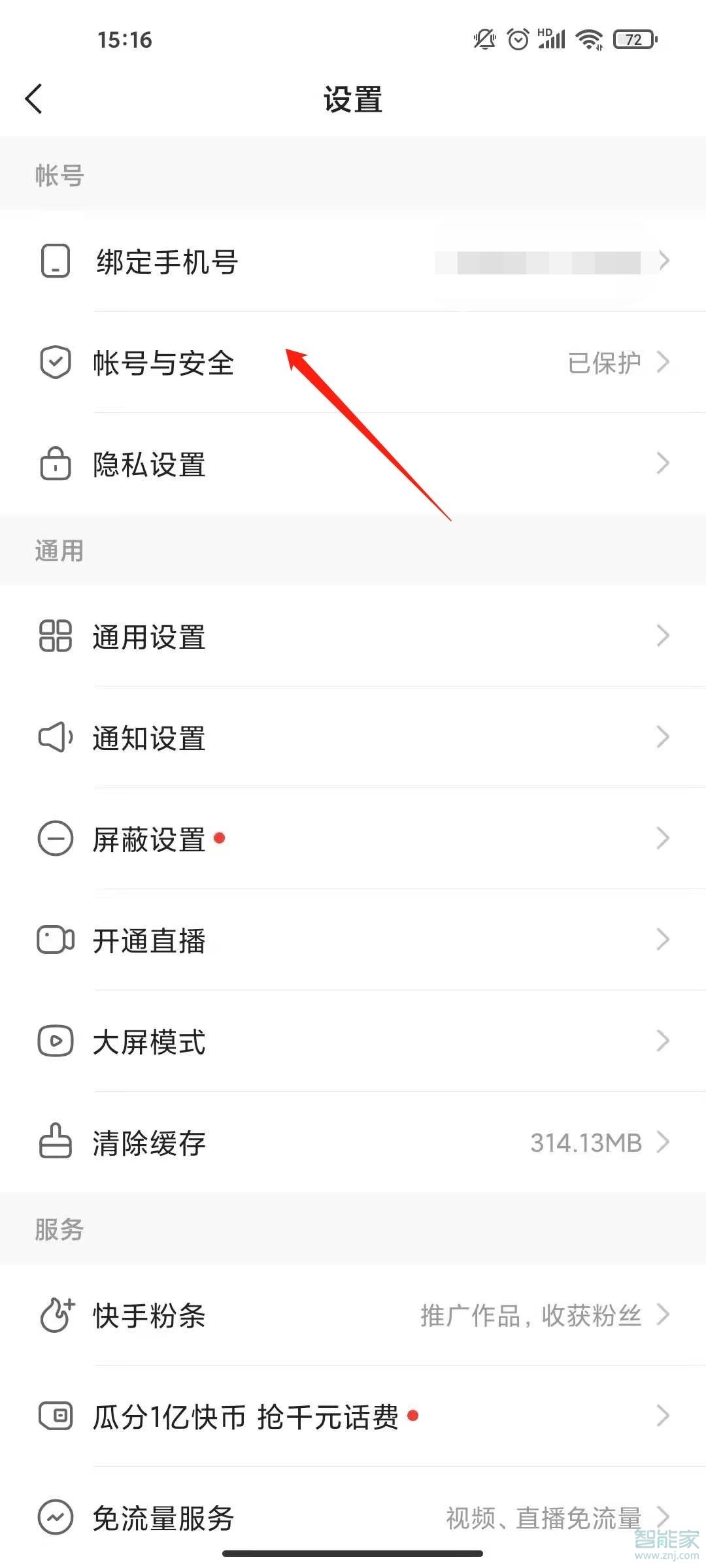Tap the 通用设置 grid icon
Viewport: 706px width, 1568px height.
click(56, 636)
